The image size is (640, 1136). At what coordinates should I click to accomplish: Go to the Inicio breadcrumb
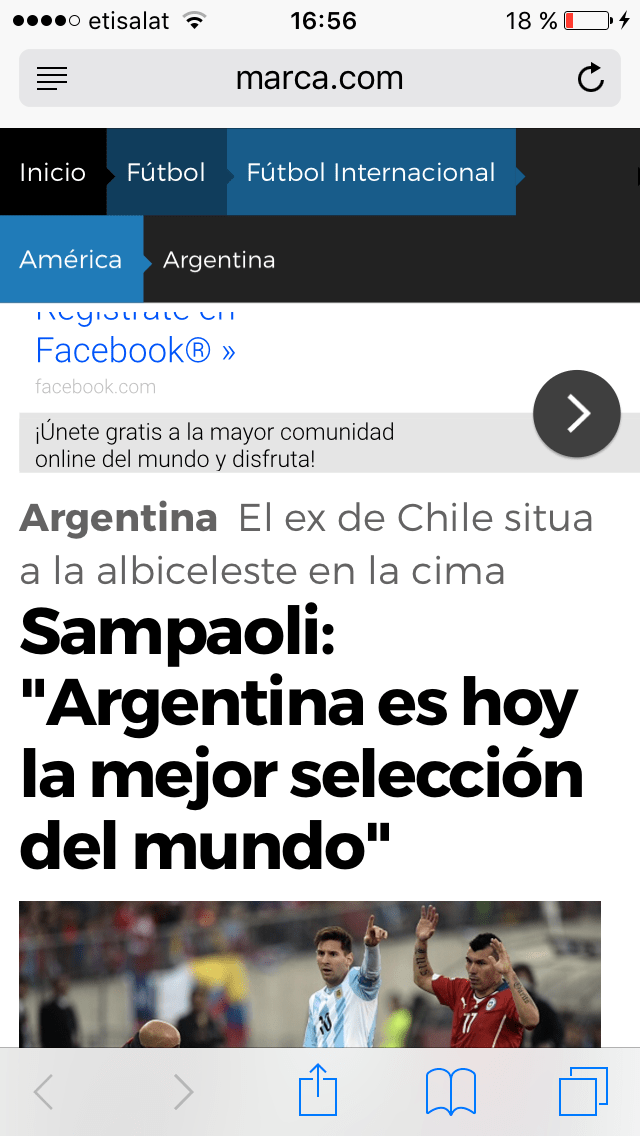[x=52, y=172]
